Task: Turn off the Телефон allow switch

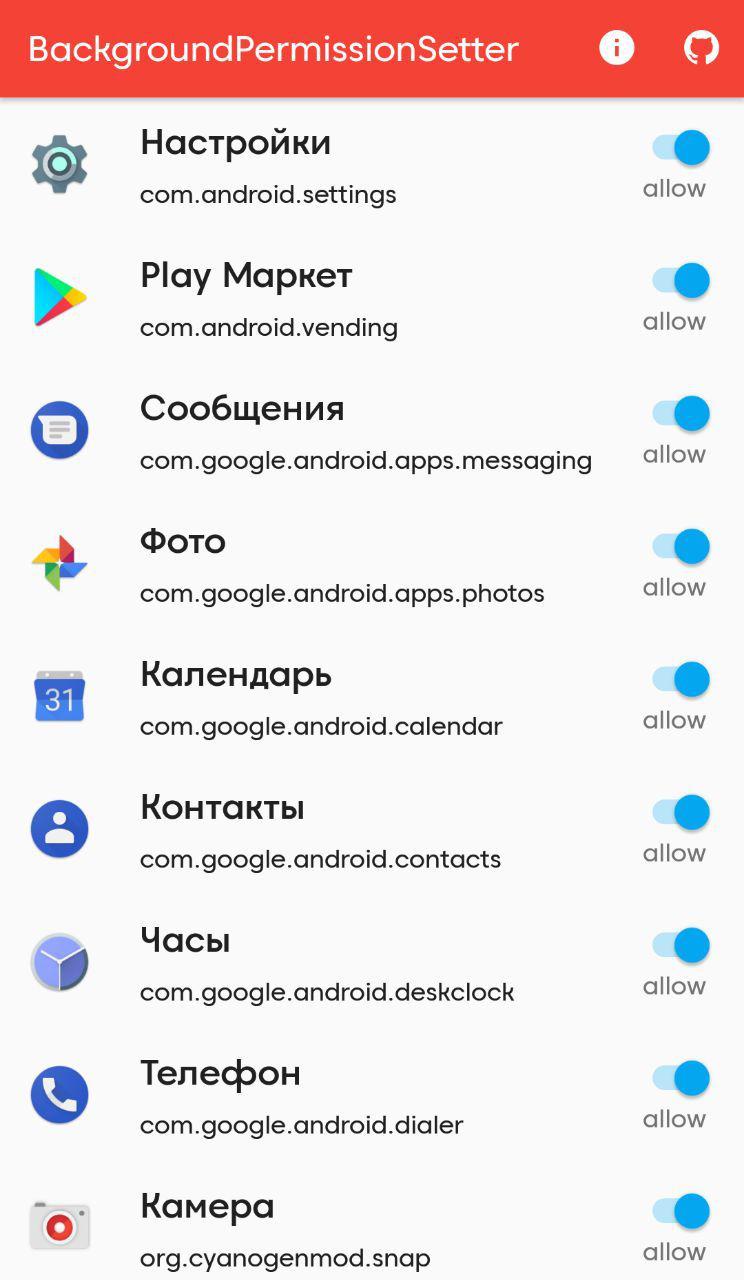Action: tap(681, 1079)
